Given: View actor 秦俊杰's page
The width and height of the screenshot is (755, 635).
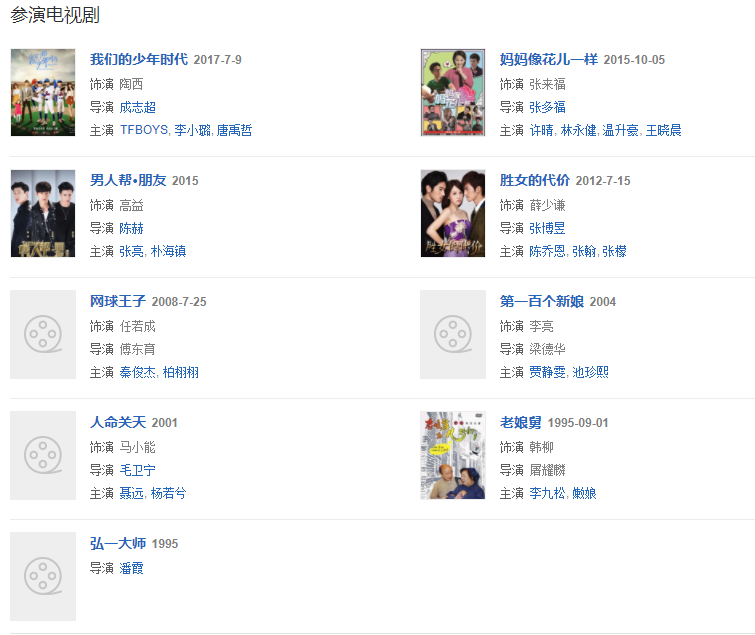Looking at the screenshot, I should pyautogui.click(x=137, y=372).
